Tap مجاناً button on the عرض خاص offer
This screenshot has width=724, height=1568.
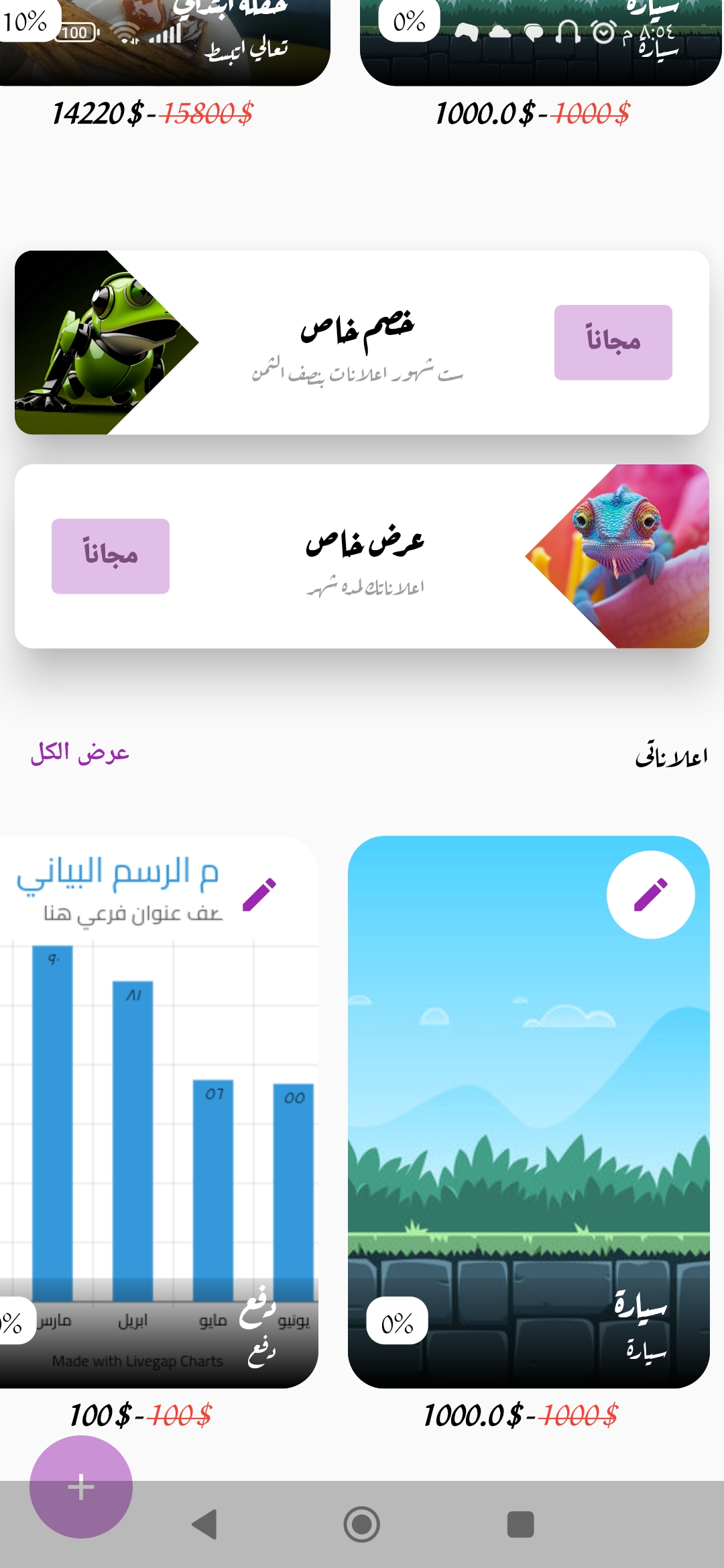click(111, 554)
